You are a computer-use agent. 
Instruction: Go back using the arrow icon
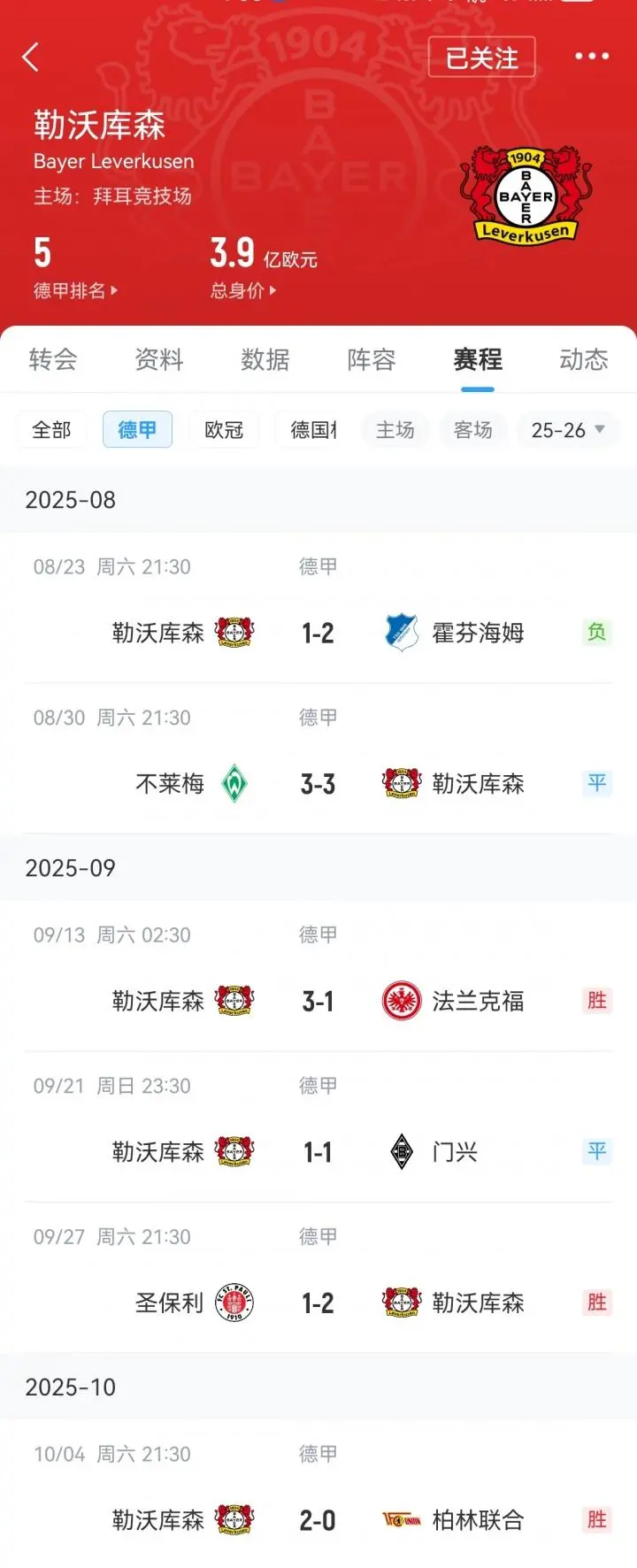point(31,58)
